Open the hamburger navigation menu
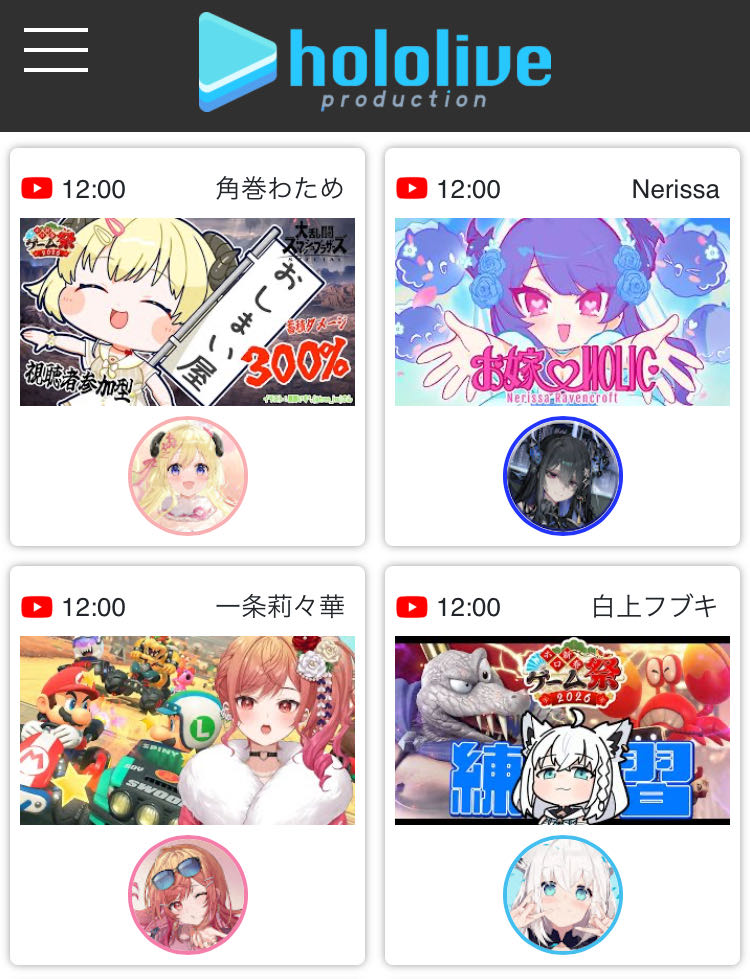This screenshot has width=750, height=979. coord(56,50)
